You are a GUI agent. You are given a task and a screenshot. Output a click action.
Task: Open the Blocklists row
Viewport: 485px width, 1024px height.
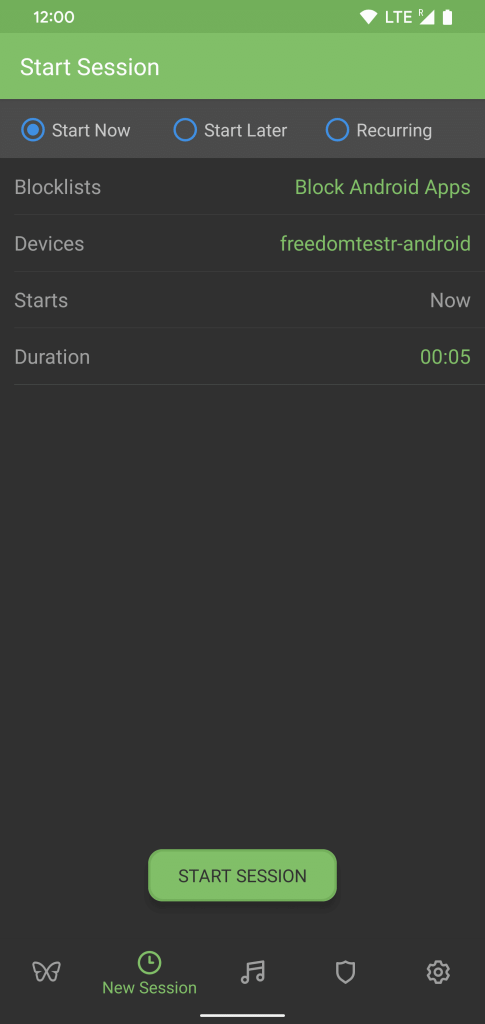tap(242, 187)
